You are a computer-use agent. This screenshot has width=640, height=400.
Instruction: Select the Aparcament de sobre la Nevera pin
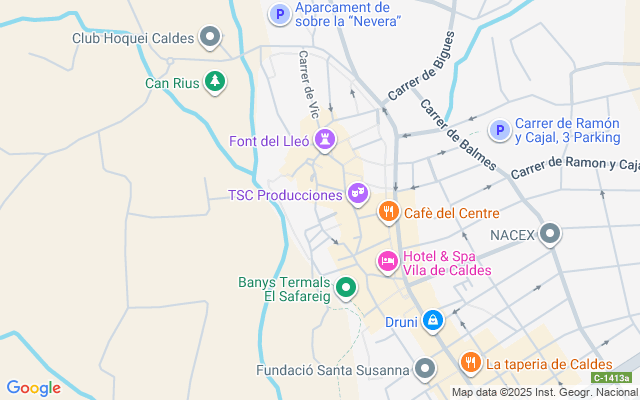point(280,14)
